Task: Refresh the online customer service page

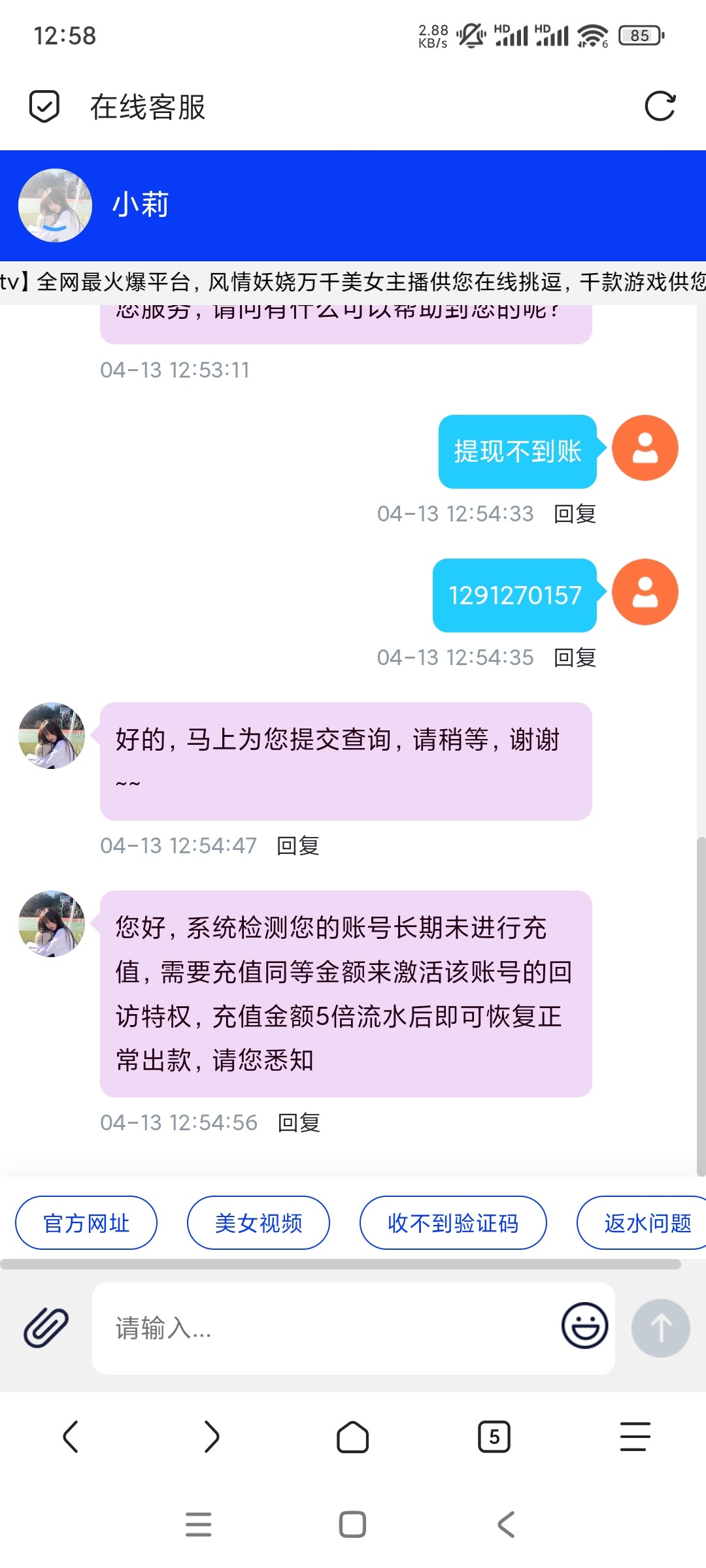Action: (x=660, y=106)
